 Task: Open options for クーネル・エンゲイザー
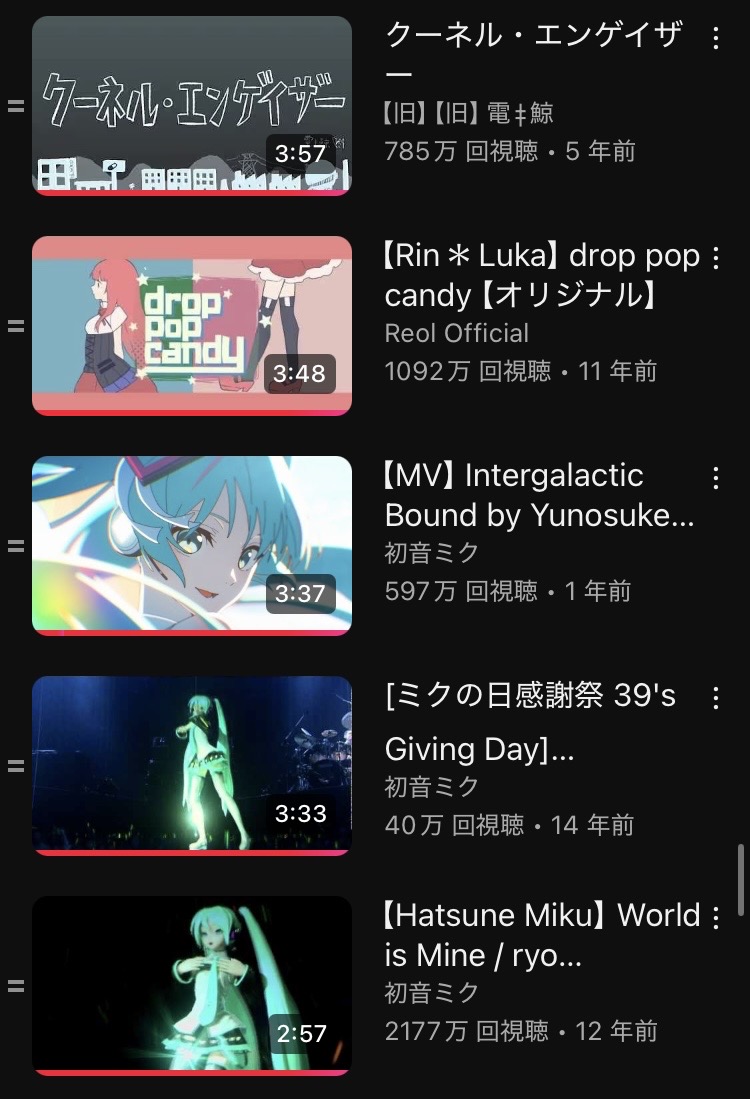[715, 39]
